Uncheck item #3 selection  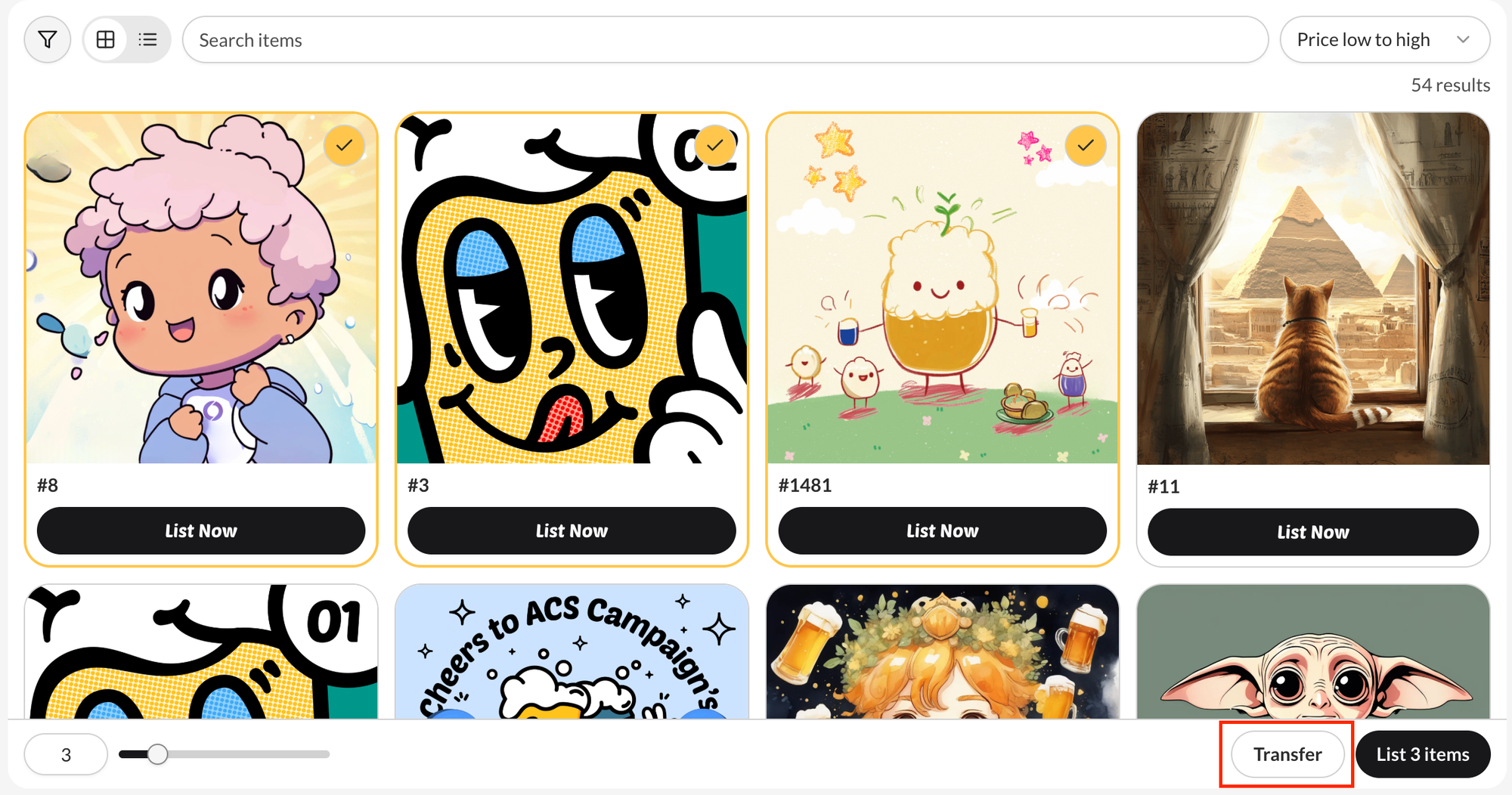click(714, 145)
